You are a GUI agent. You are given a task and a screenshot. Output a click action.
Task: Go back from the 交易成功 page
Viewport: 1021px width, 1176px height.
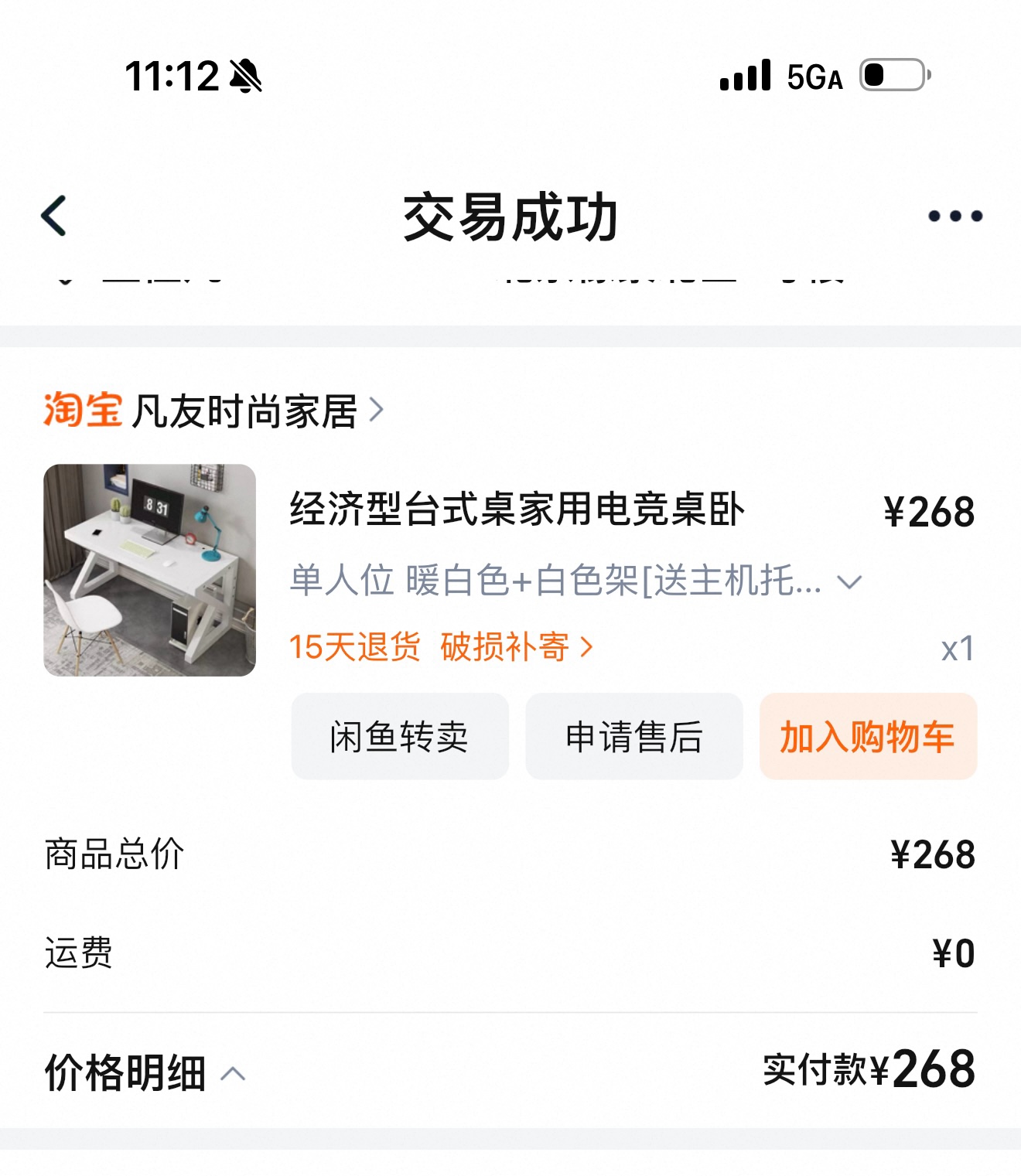(54, 216)
